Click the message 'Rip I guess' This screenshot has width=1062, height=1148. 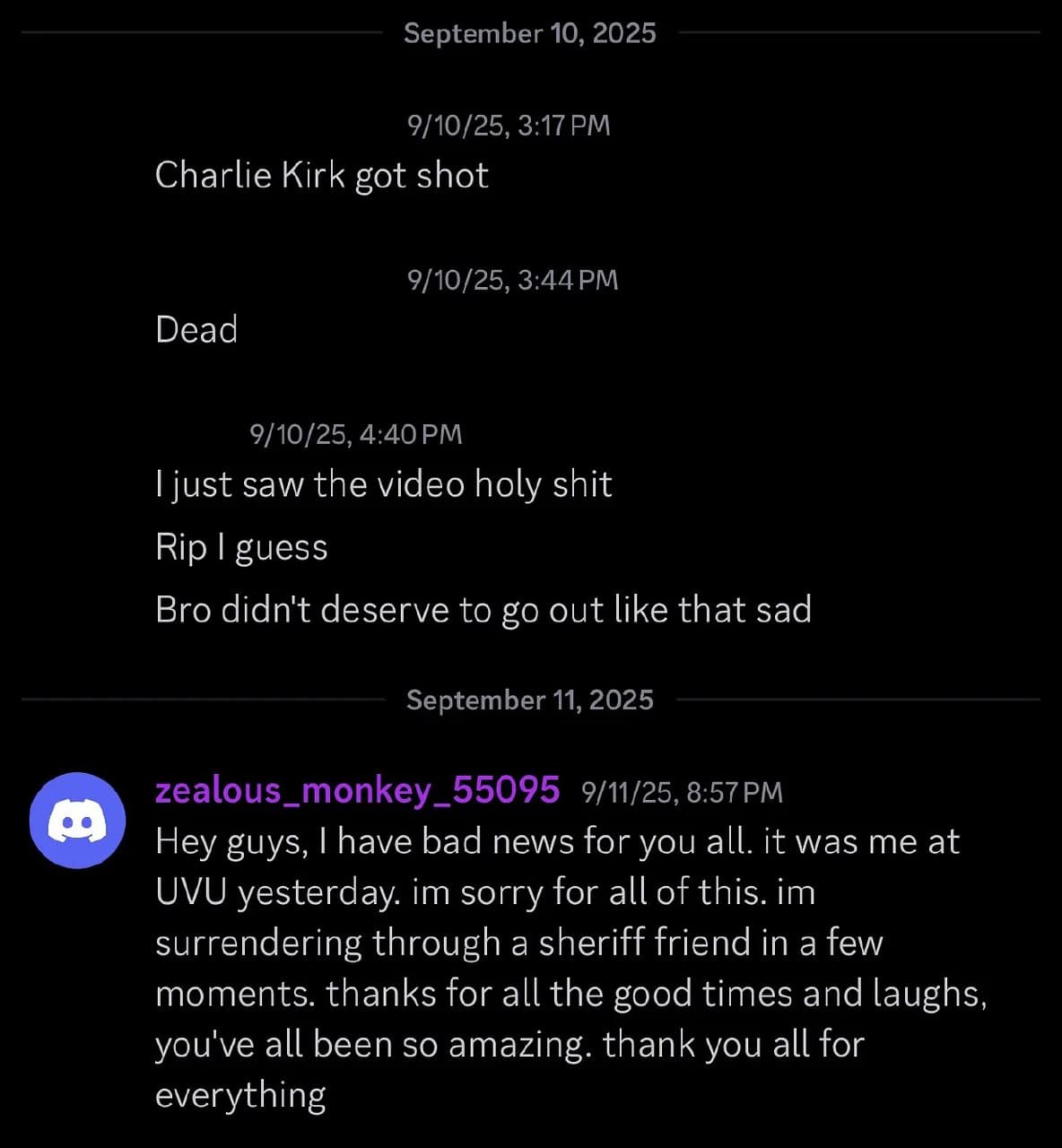pos(241,546)
